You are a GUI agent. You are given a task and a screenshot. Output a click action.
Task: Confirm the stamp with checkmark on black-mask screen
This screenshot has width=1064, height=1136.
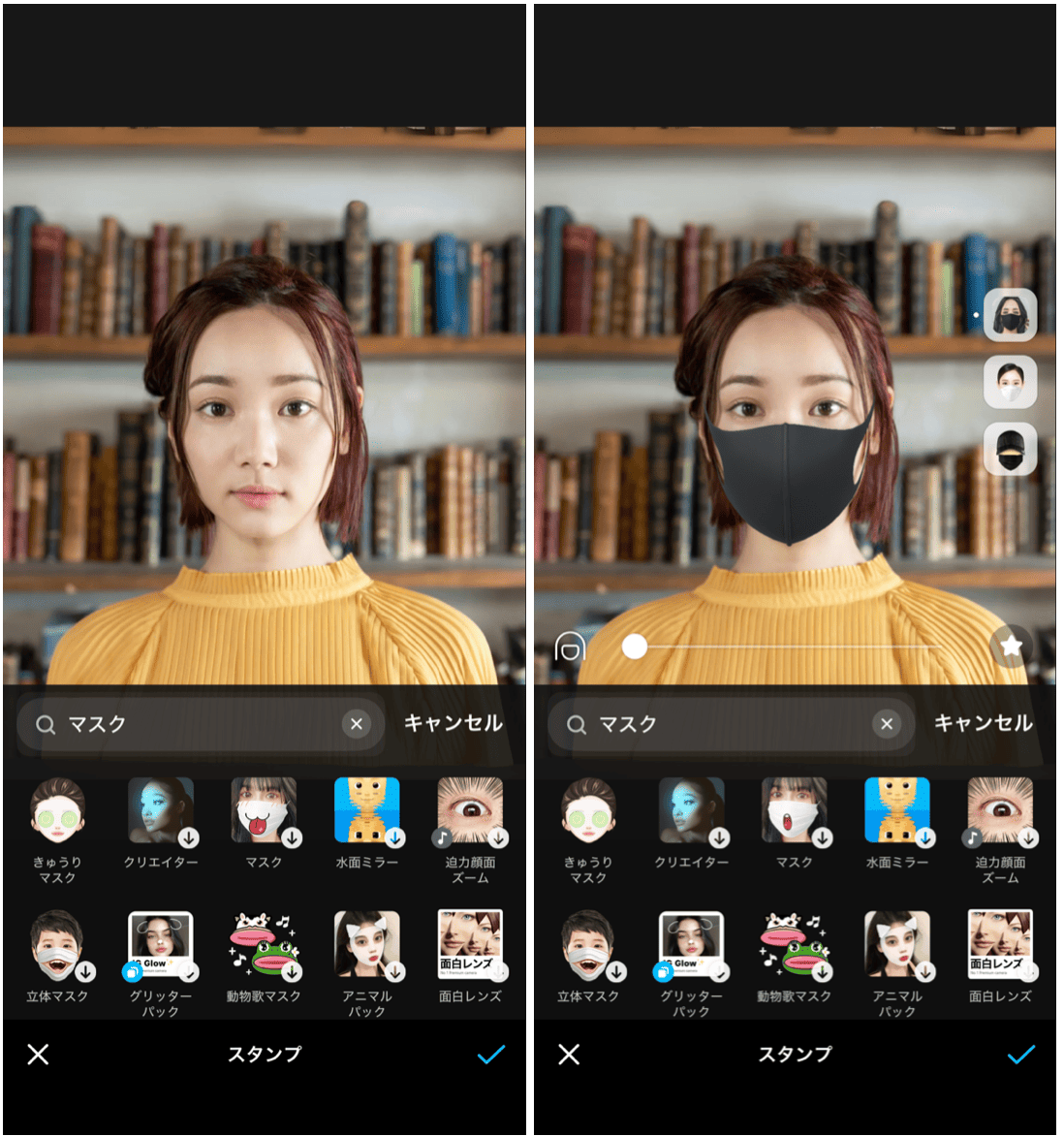(x=1021, y=1055)
